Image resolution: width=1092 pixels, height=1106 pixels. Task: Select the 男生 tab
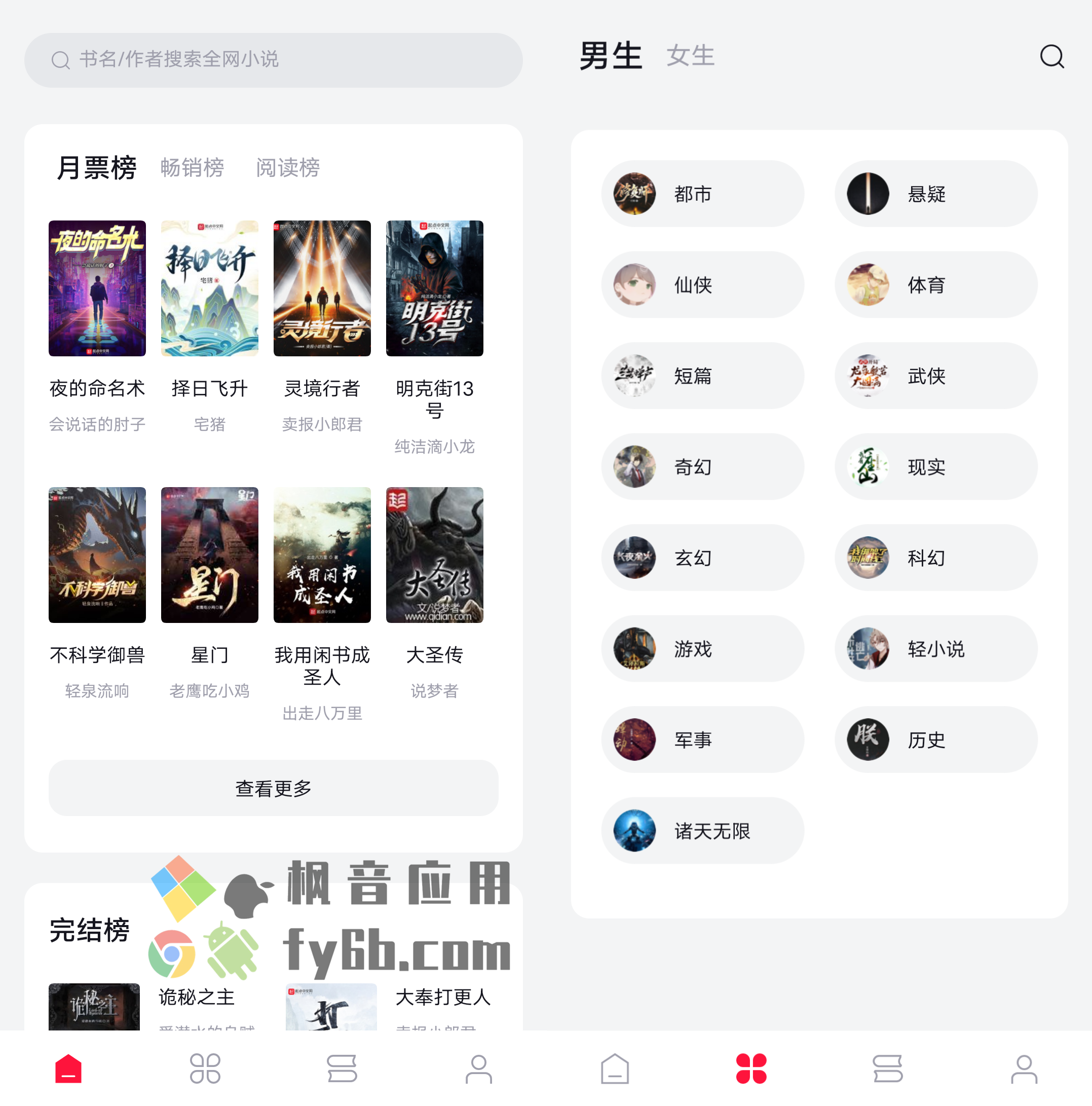coord(611,56)
